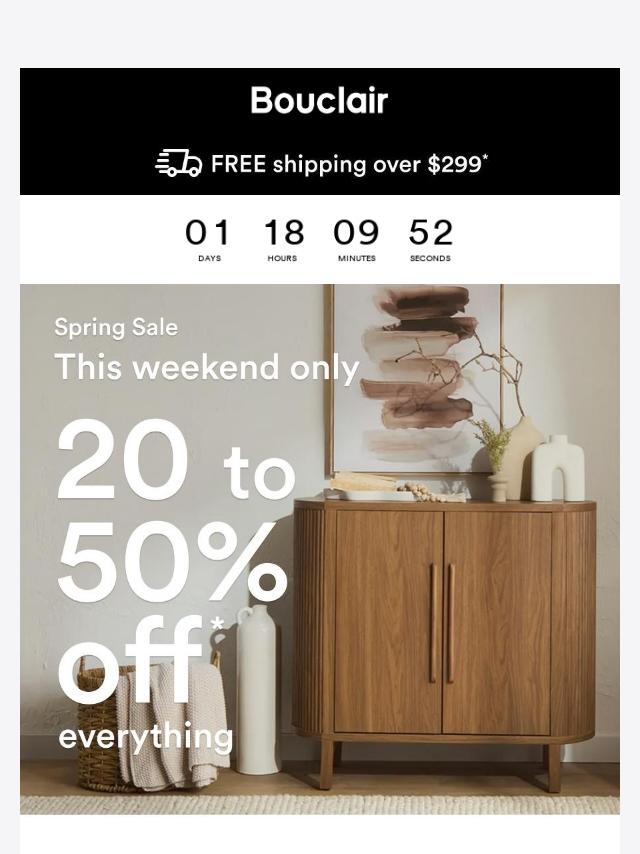Image resolution: width=640 pixels, height=854 pixels.
Task: Open the Bouclair header link
Action: (x=319, y=101)
